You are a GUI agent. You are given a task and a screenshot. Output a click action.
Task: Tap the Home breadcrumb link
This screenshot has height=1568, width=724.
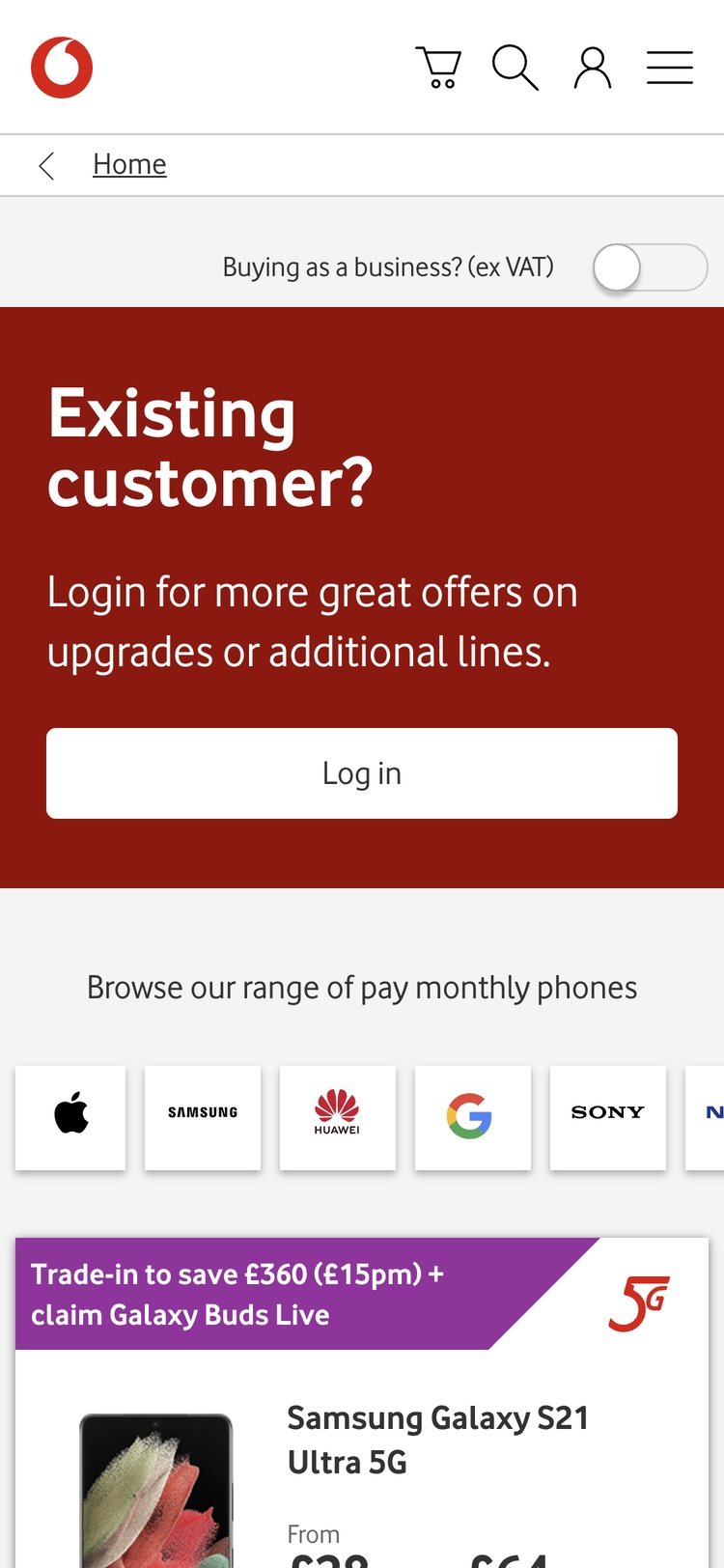[x=129, y=165]
